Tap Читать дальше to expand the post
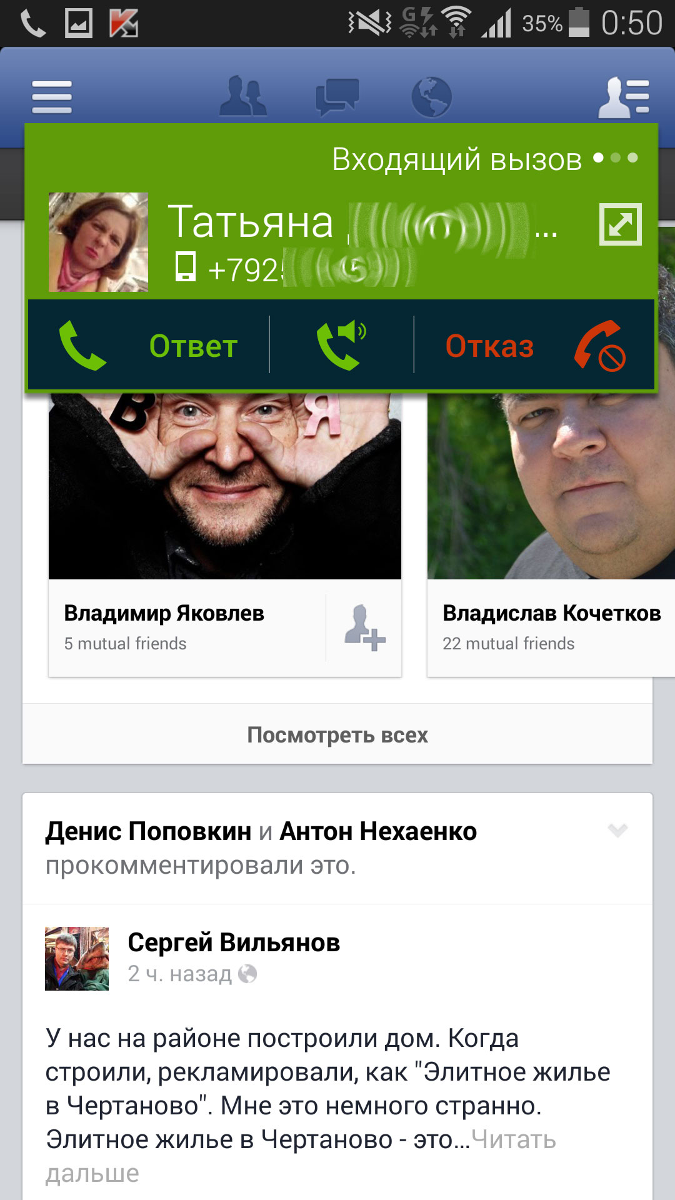This screenshot has width=675, height=1200. (512, 1139)
